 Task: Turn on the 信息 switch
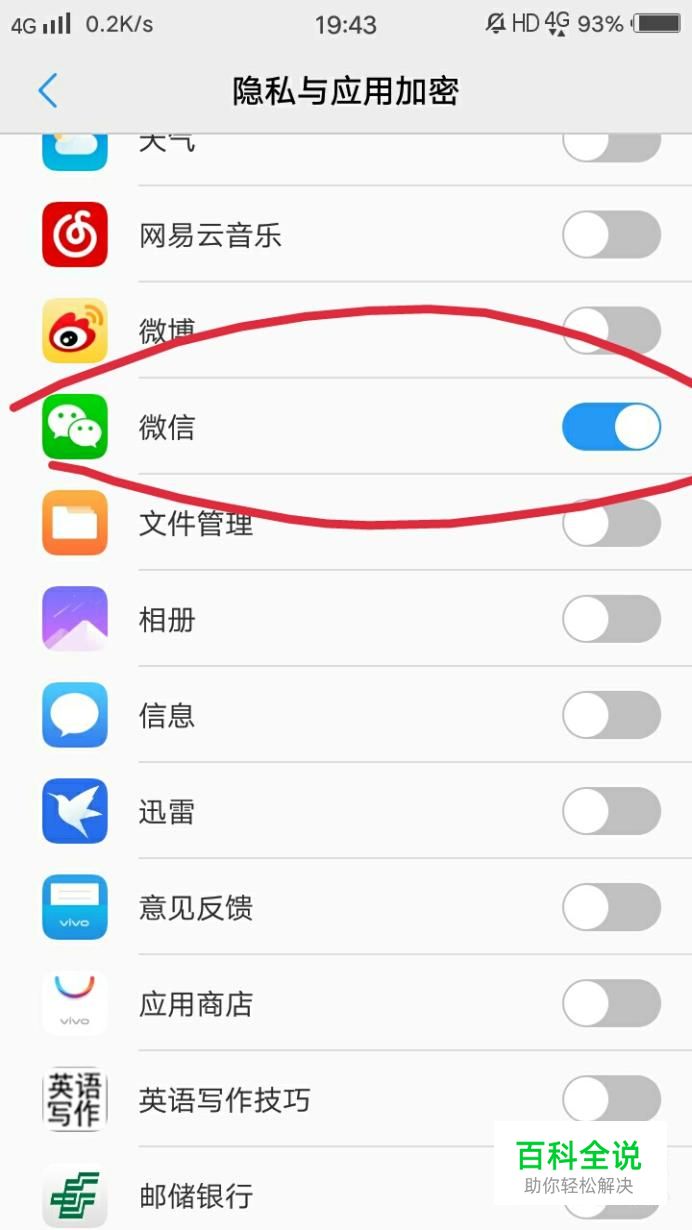[x=611, y=715]
